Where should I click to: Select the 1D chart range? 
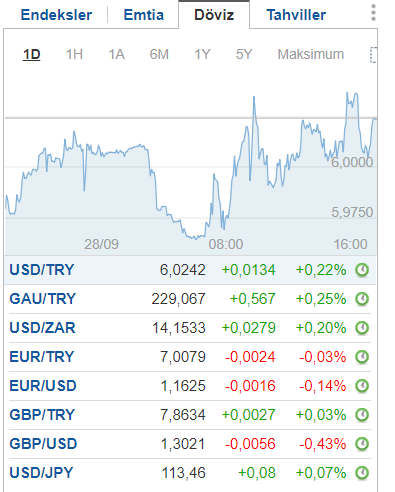(32, 54)
